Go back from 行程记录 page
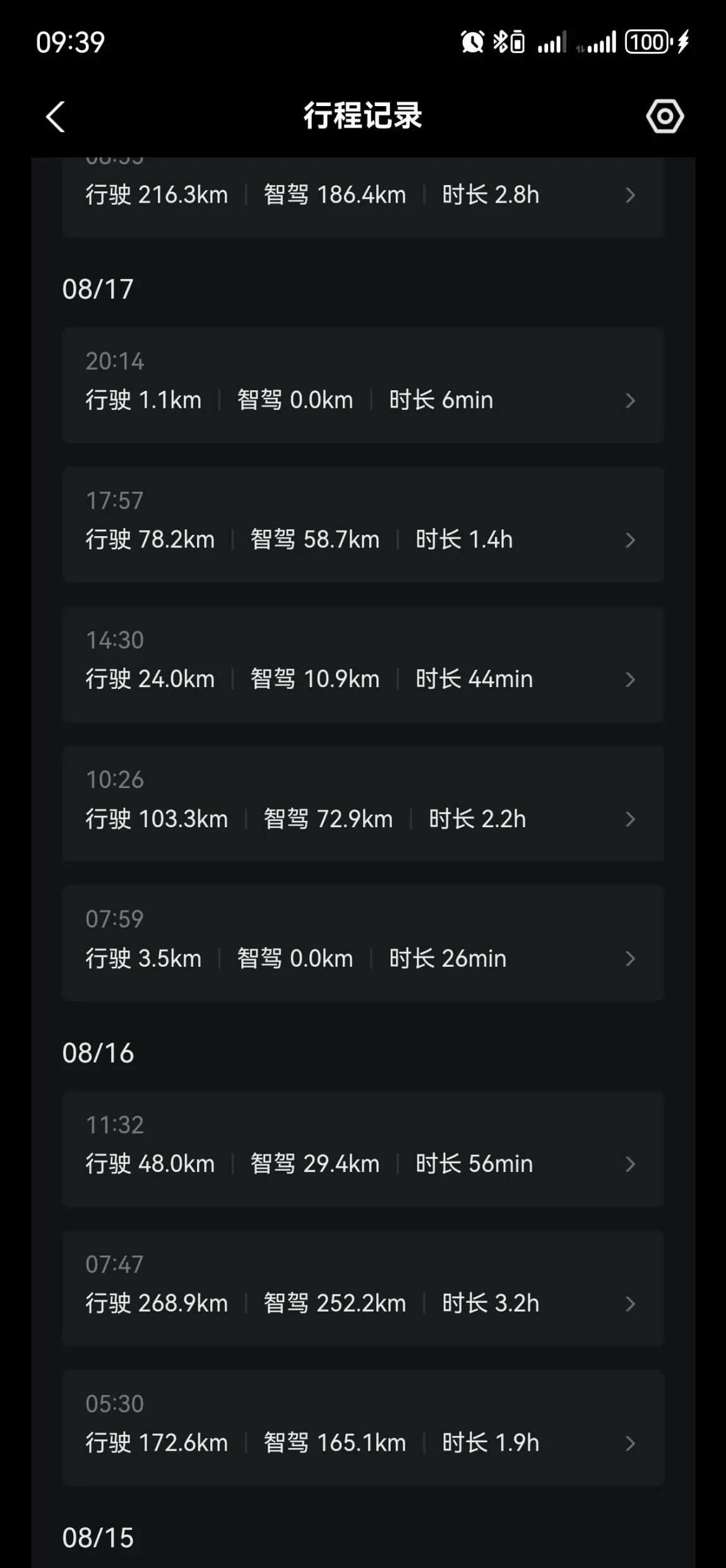Image resolution: width=726 pixels, height=1568 pixels. coord(56,117)
